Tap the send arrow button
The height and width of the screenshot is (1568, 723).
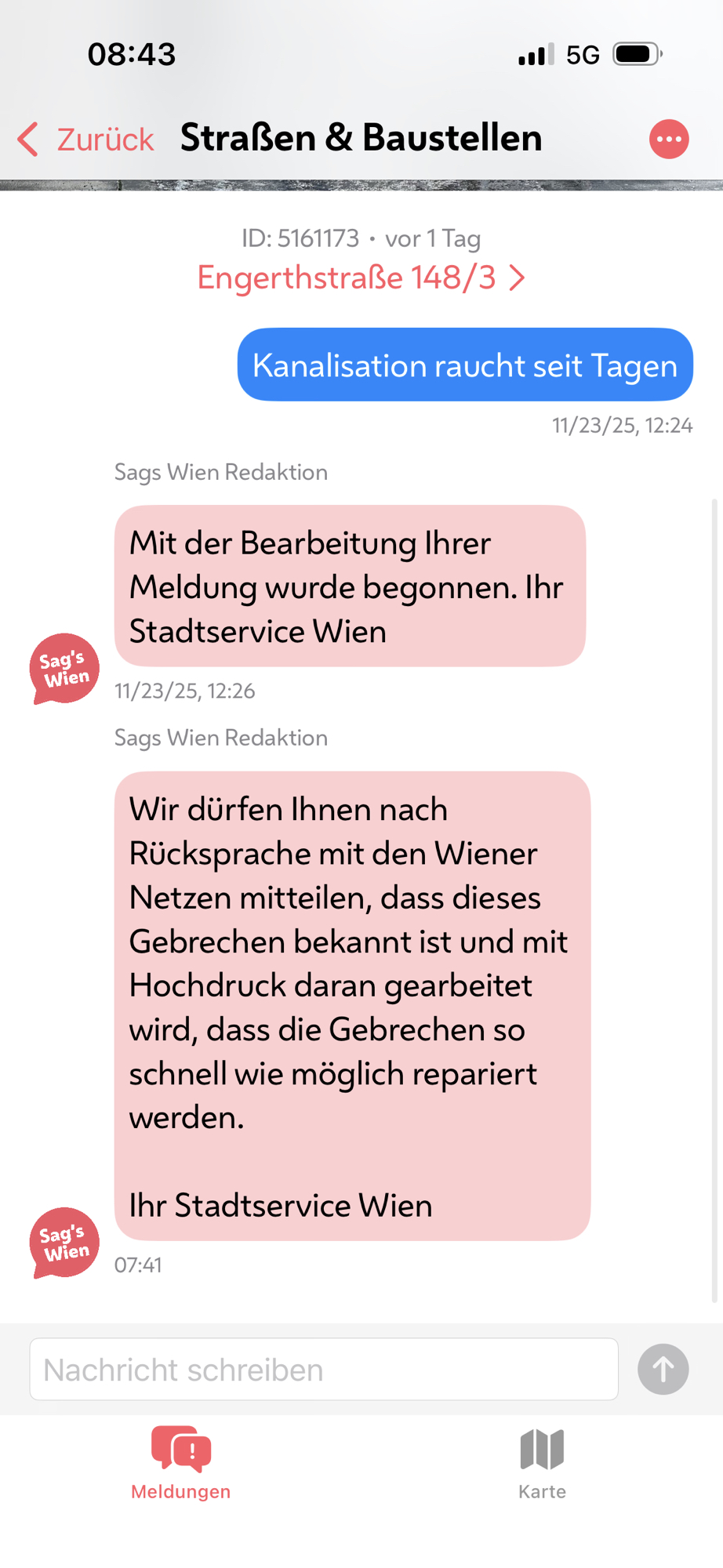[663, 1369]
